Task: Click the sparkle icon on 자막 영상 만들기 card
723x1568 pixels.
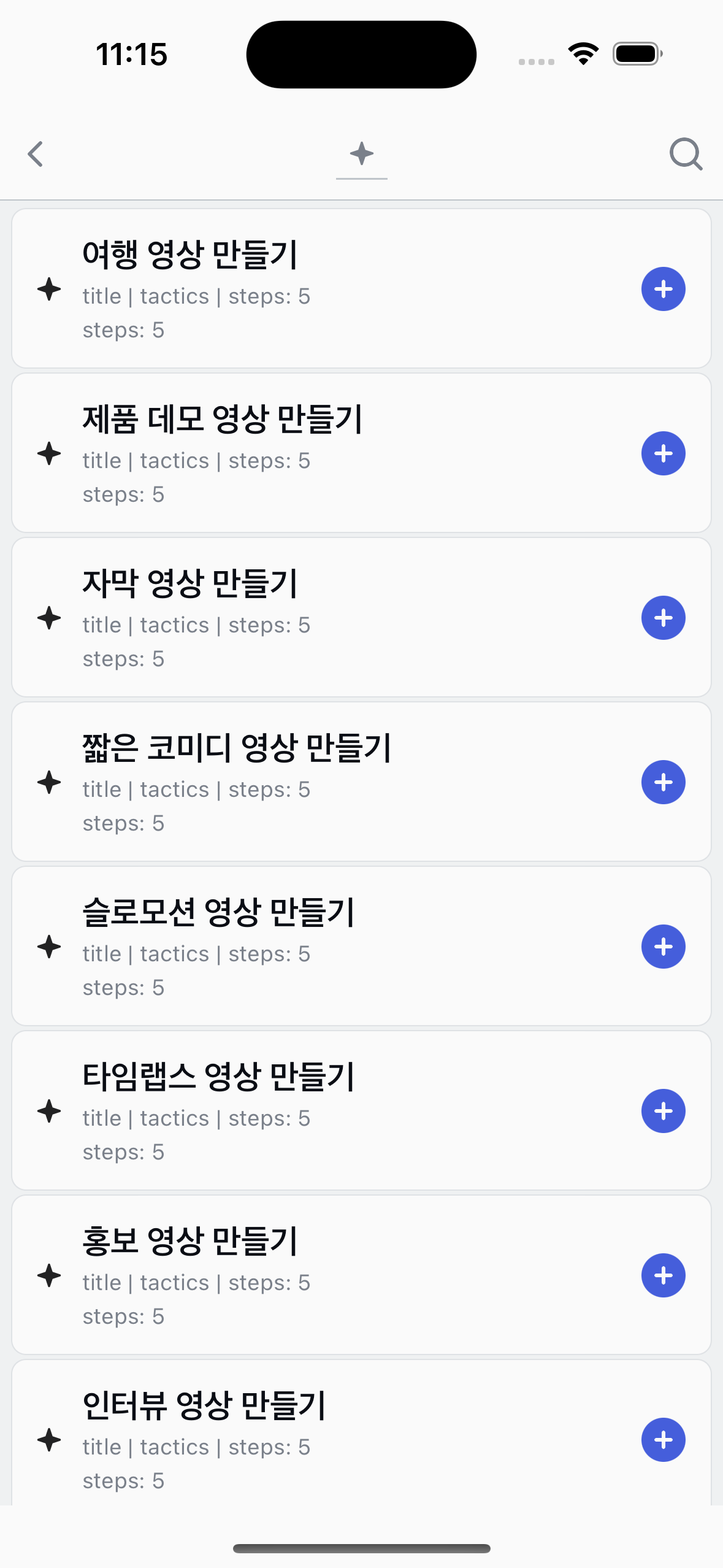Action: coord(49,618)
